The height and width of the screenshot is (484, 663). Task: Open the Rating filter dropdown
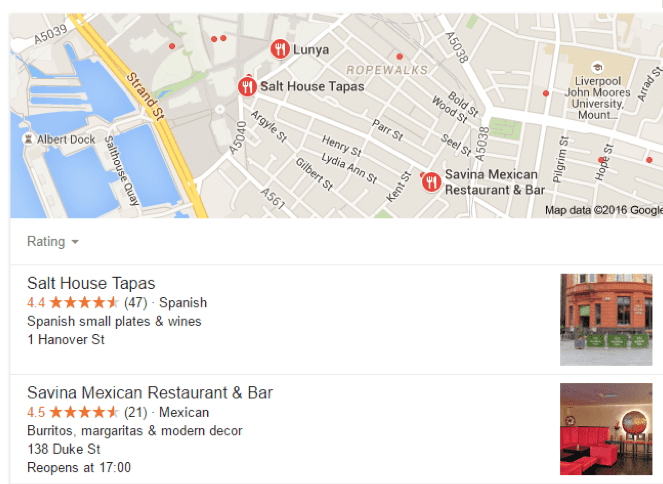point(53,241)
